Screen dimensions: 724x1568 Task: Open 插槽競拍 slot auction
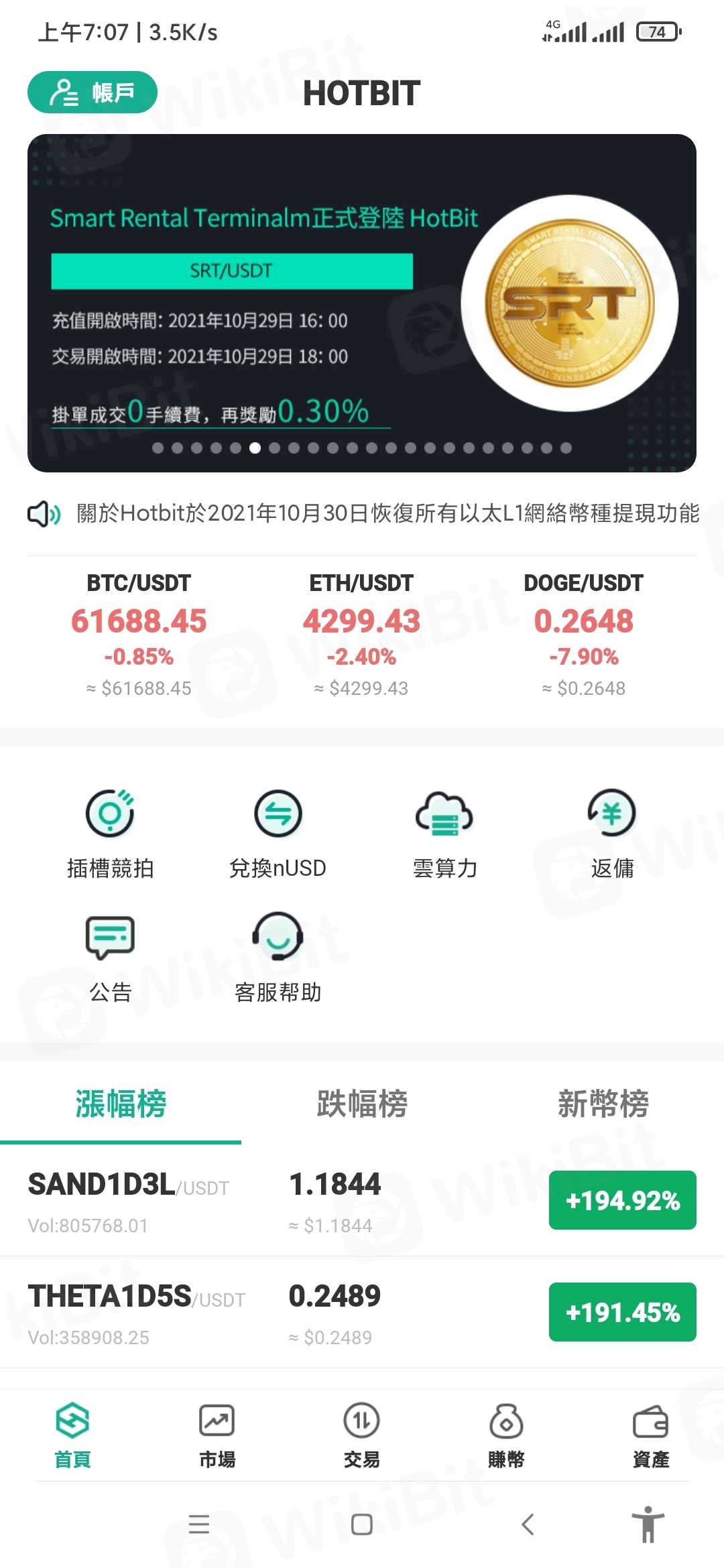tap(111, 832)
